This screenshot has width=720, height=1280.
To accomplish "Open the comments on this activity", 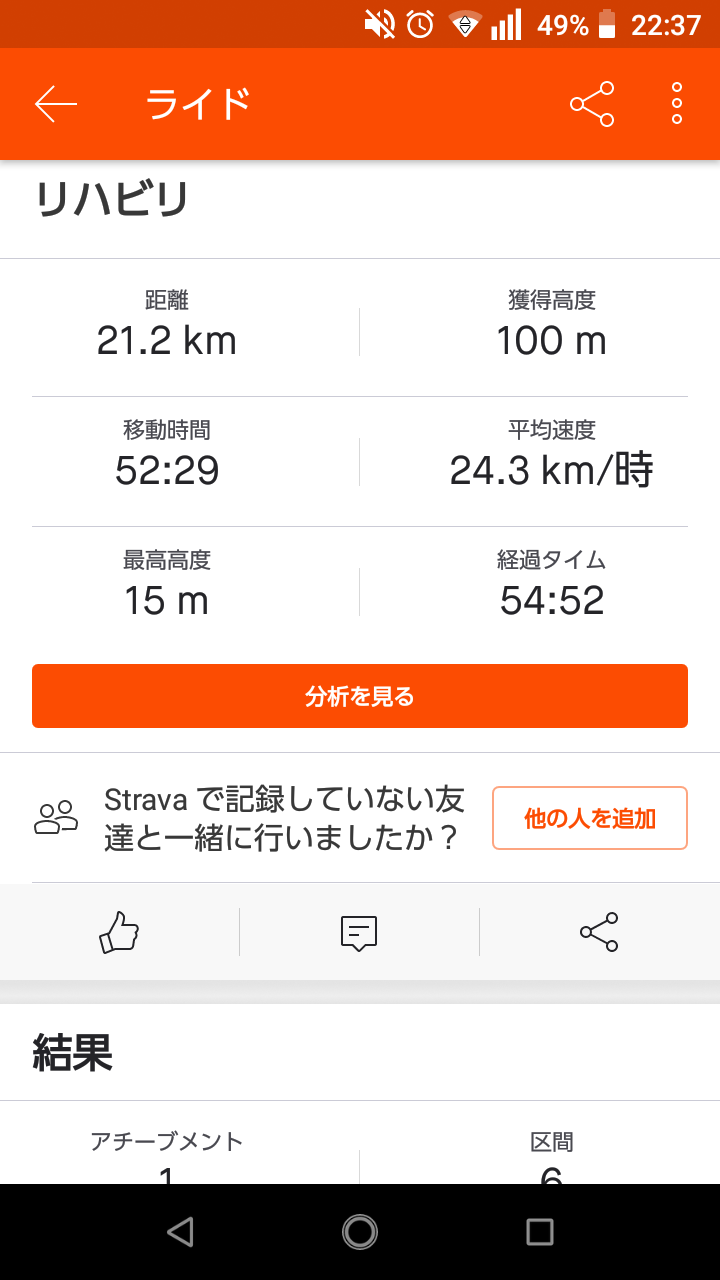I will click(x=359, y=932).
